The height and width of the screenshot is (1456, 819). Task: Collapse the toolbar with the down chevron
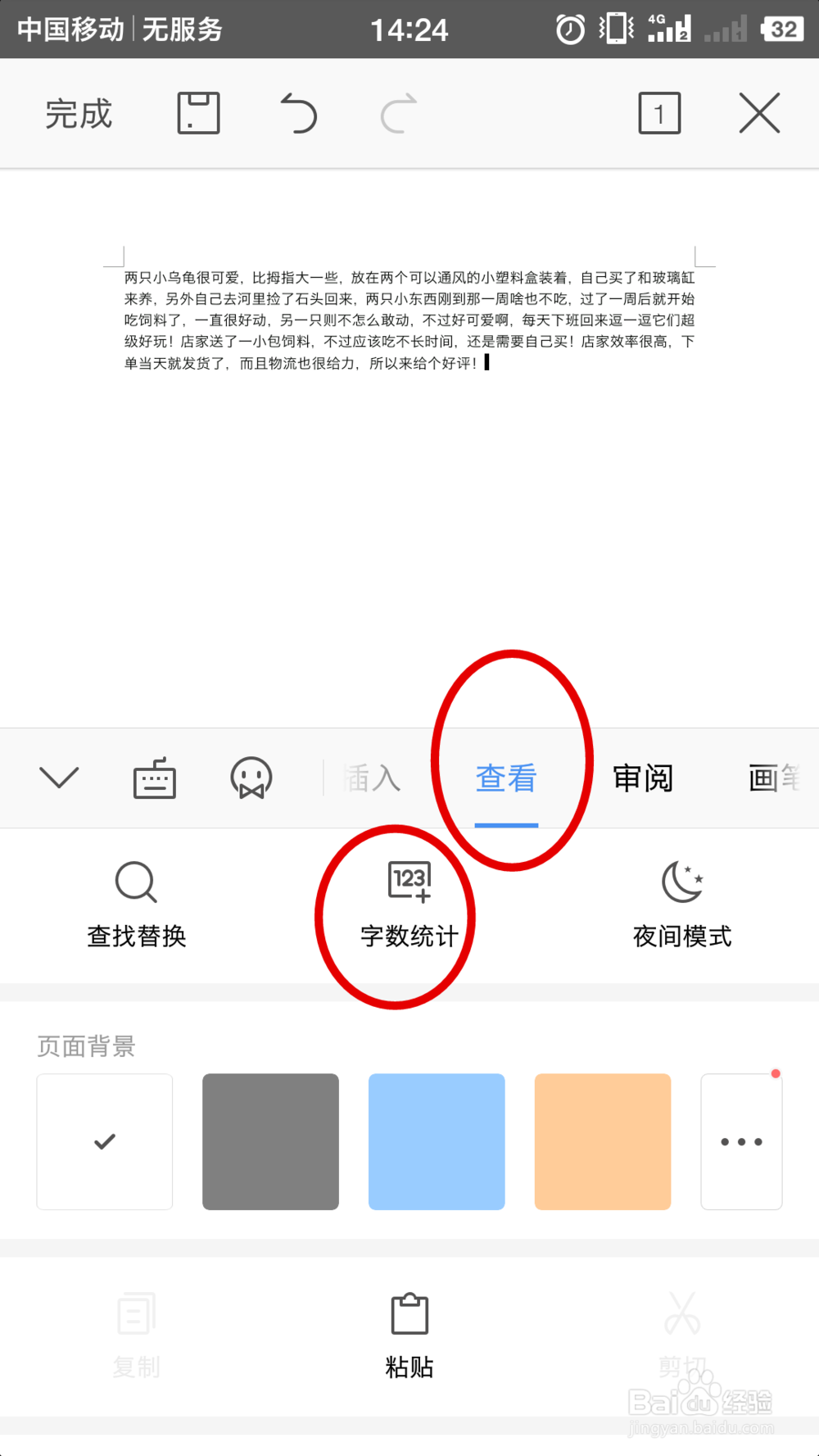58,778
